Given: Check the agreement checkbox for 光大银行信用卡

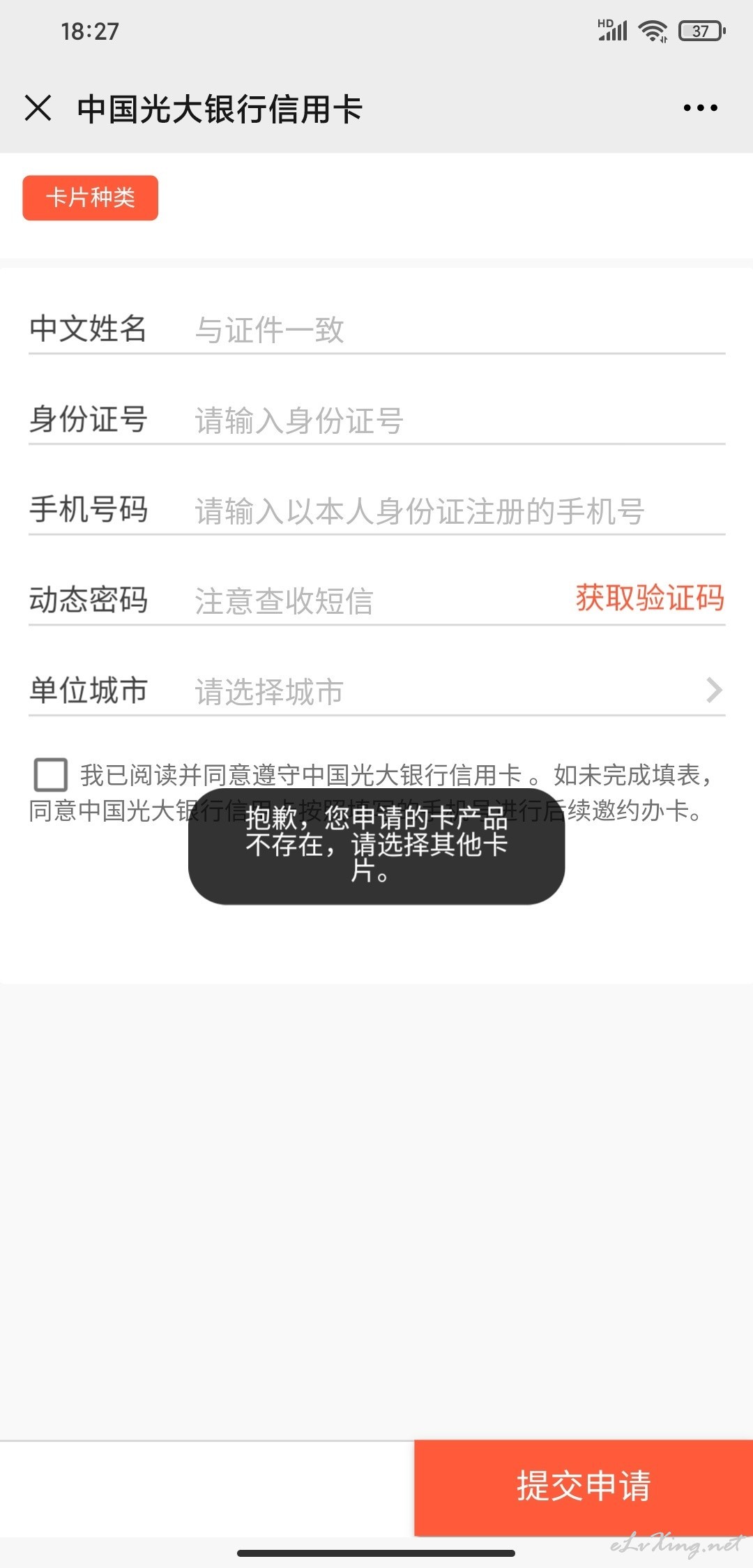Looking at the screenshot, I should pyautogui.click(x=51, y=775).
